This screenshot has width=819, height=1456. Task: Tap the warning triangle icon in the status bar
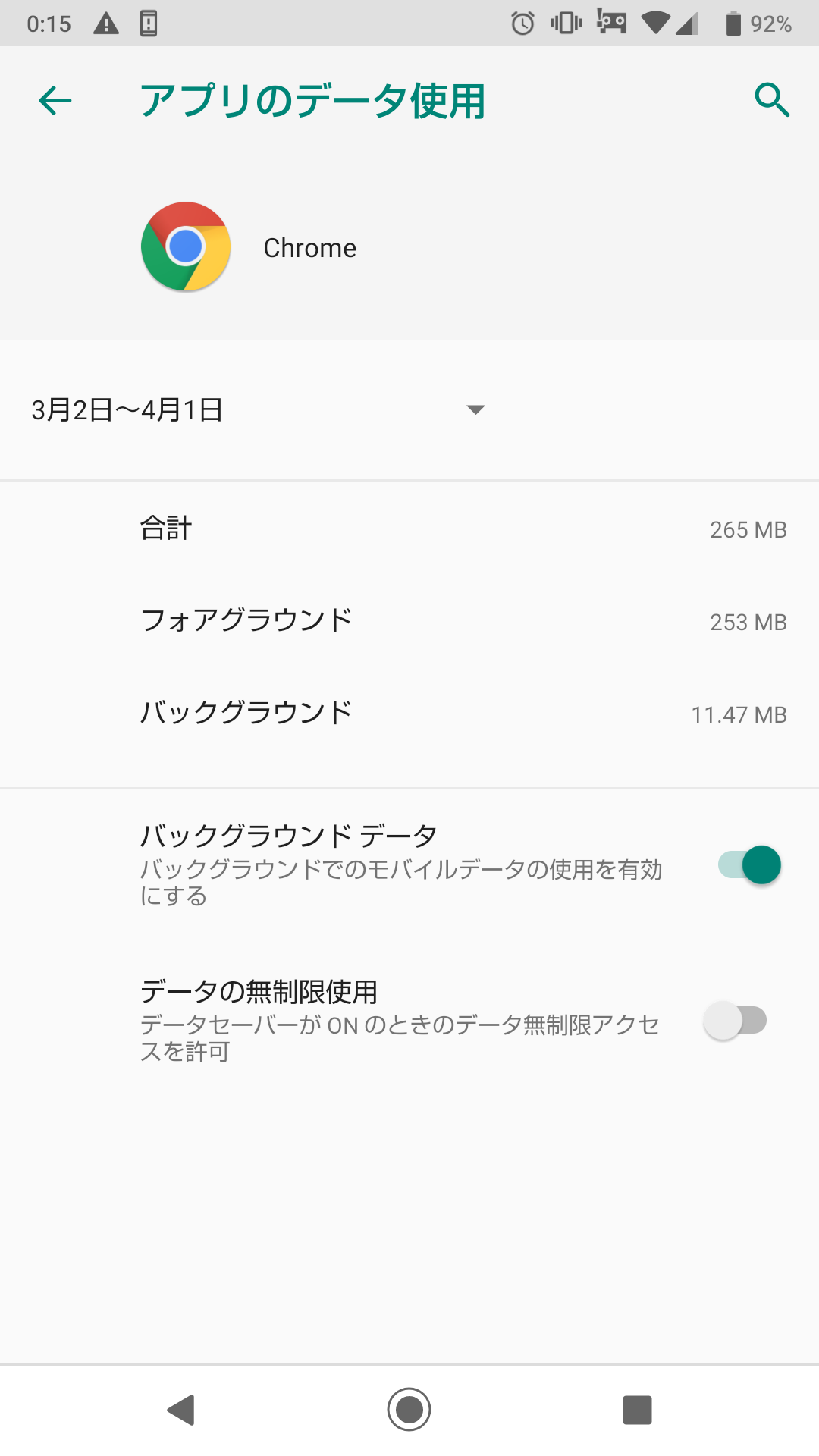click(x=105, y=24)
